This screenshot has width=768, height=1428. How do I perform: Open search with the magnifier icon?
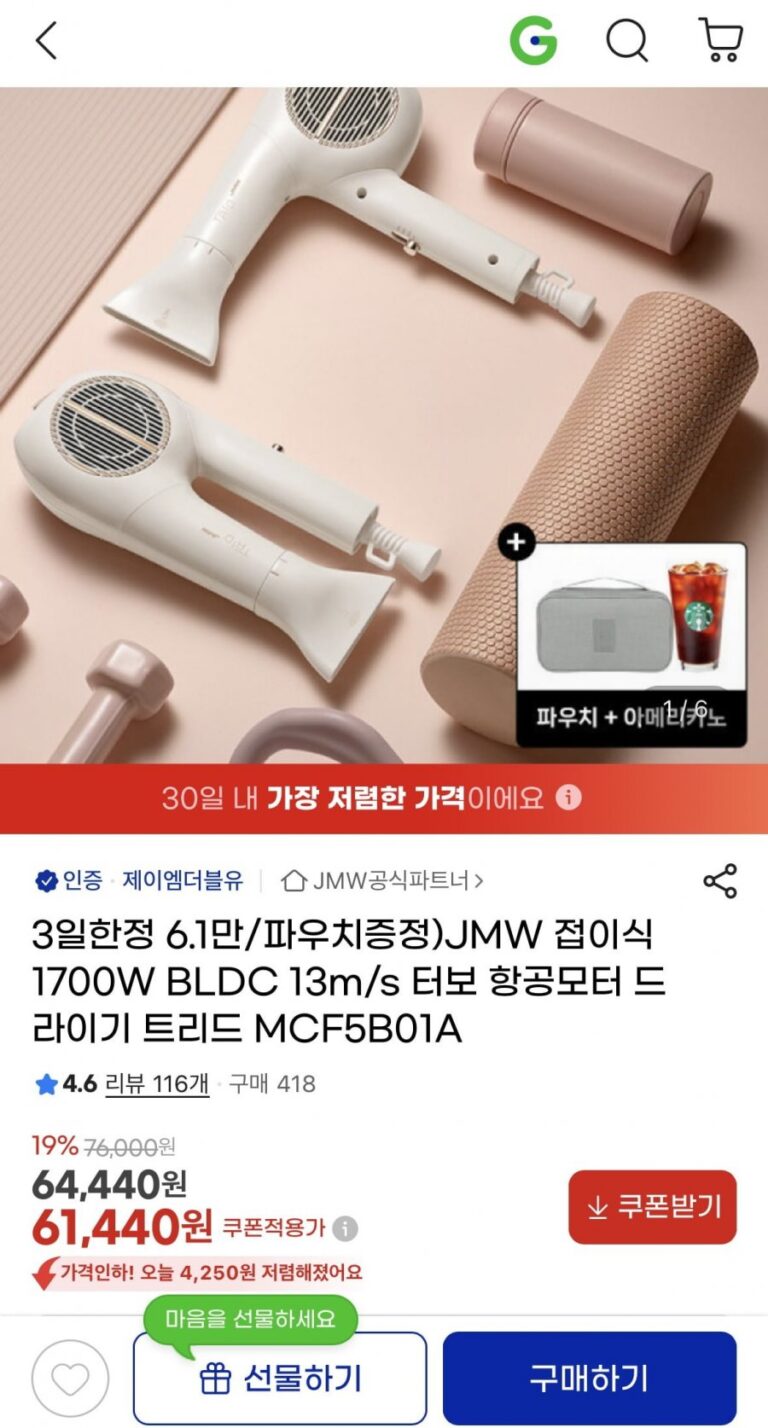point(627,41)
